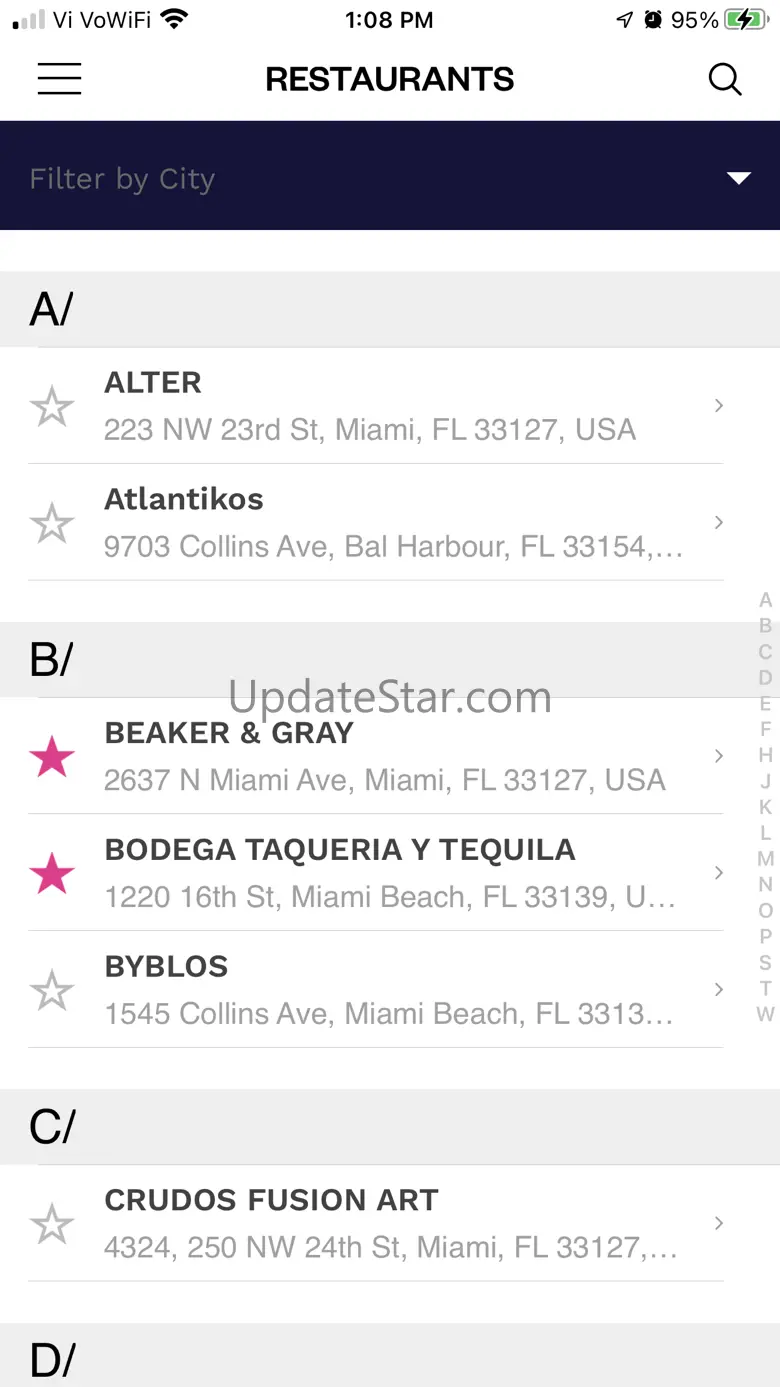Jump to letter M in the index
This screenshot has width=780, height=1387.
click(765, 859)
